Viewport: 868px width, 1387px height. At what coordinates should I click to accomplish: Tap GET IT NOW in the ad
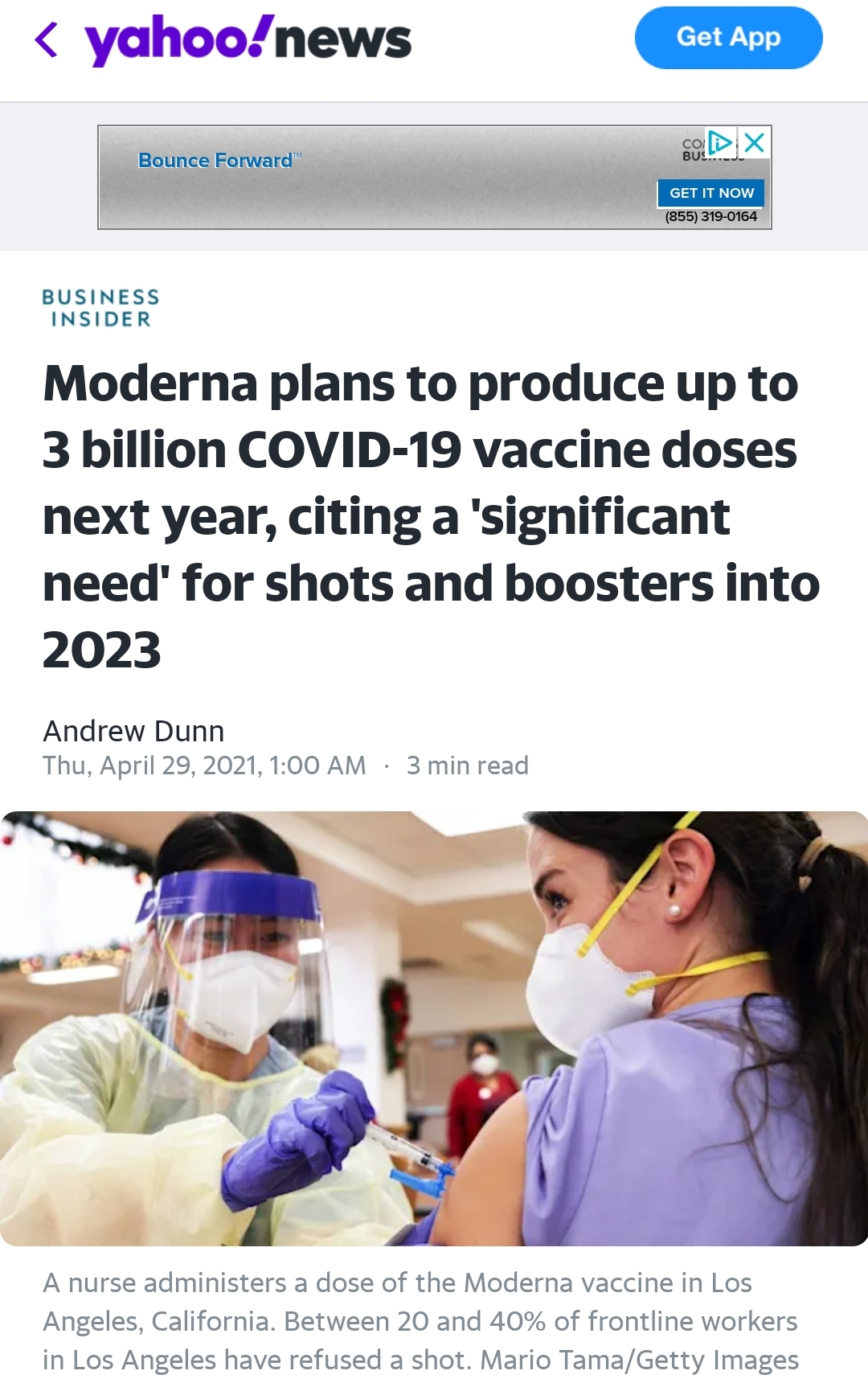pos(711,193)
